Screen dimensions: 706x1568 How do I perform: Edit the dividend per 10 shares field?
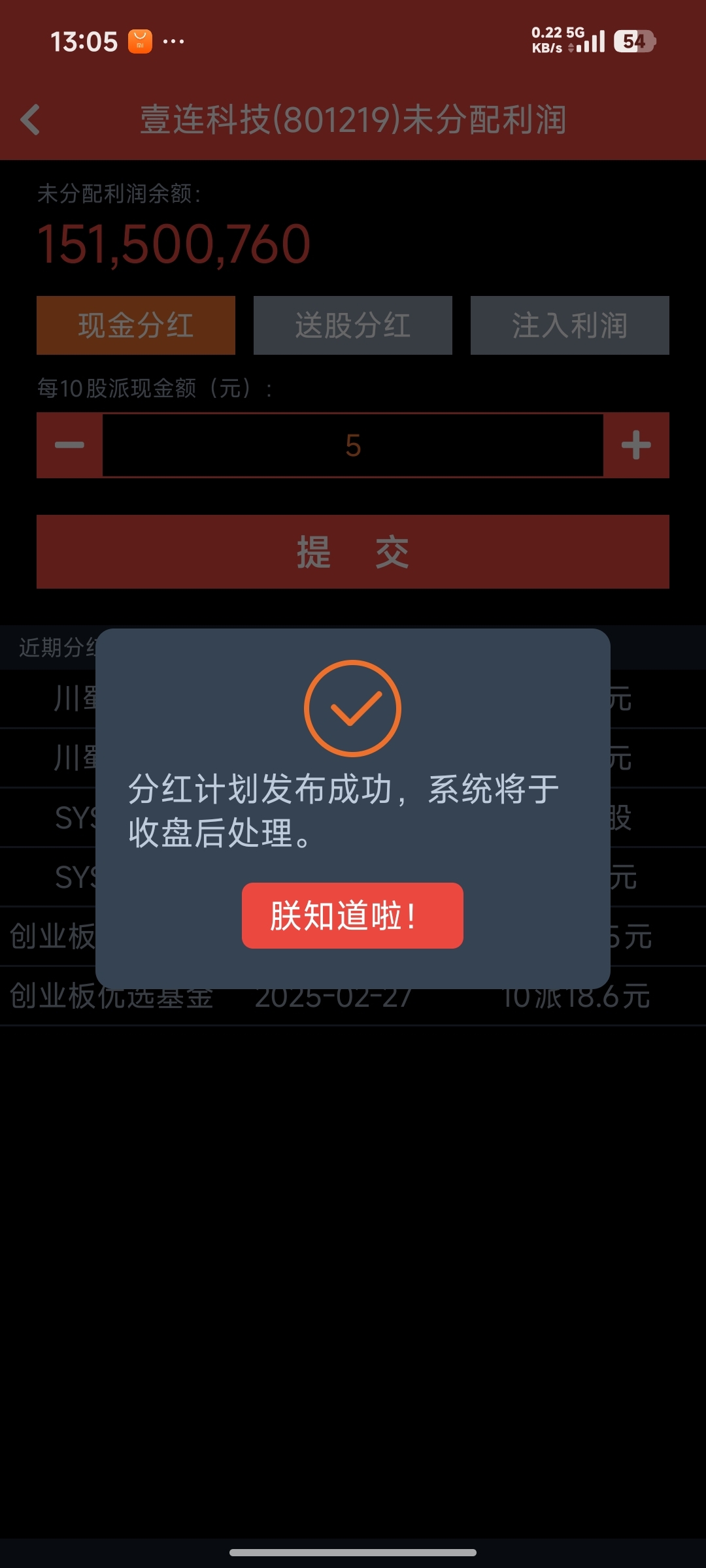click(353, 445)
